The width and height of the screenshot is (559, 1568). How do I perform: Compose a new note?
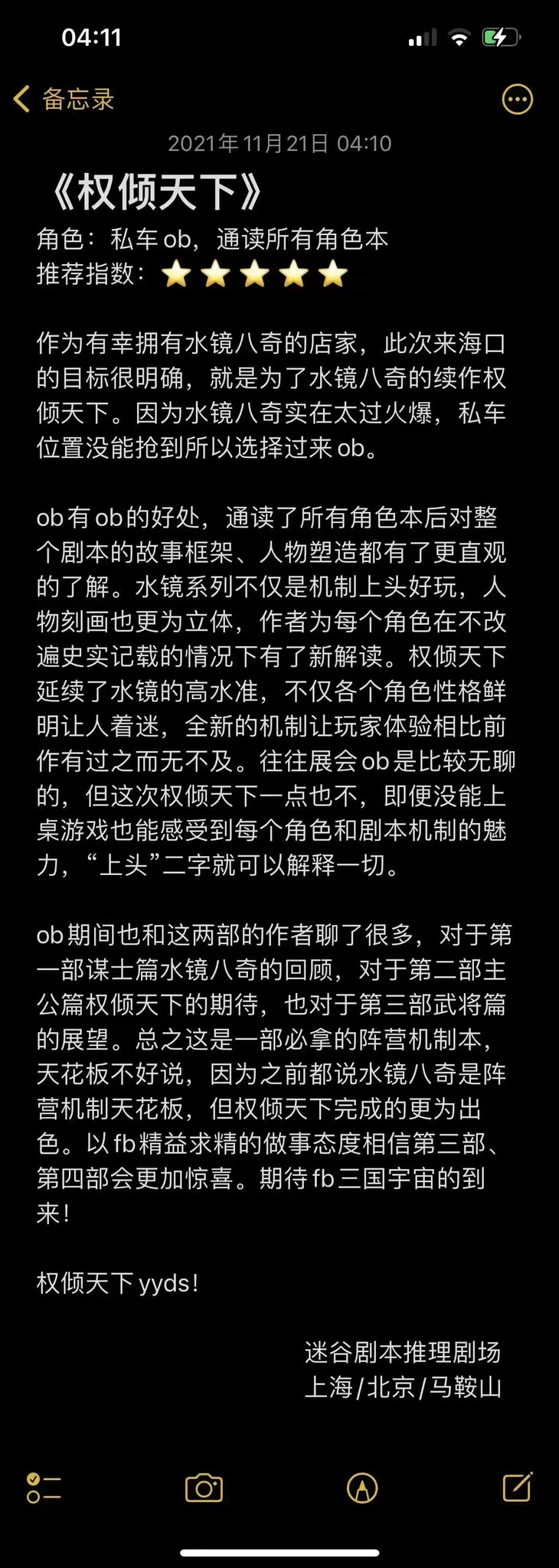pos(518,1486)
